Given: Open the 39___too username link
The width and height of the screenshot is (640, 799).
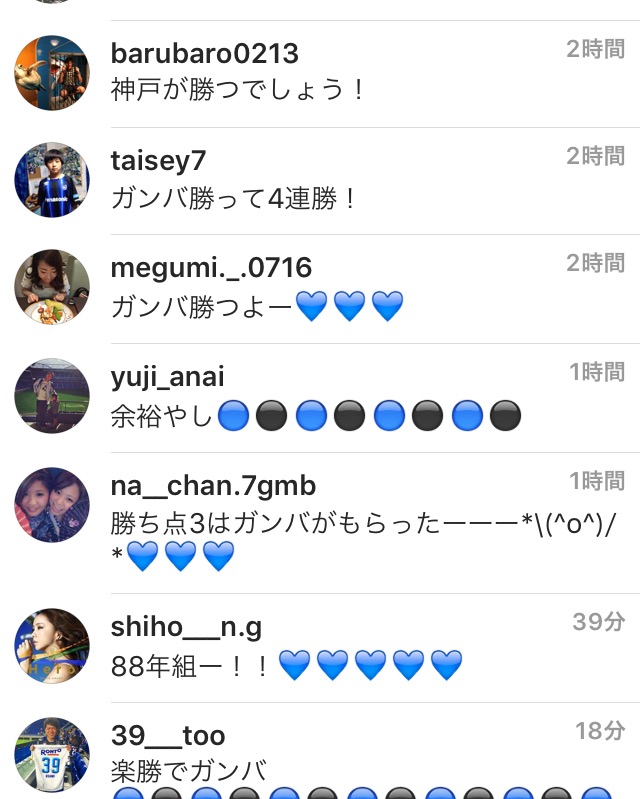Looking at the screenshot, I should pyautogui.click(x=168, y=736).
